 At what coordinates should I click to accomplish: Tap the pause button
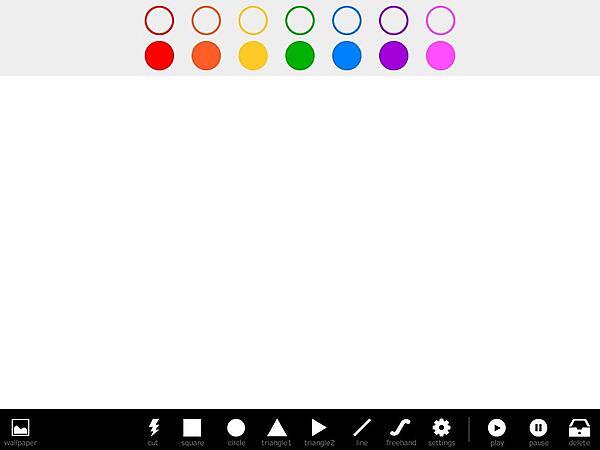(x=538, y=429)
